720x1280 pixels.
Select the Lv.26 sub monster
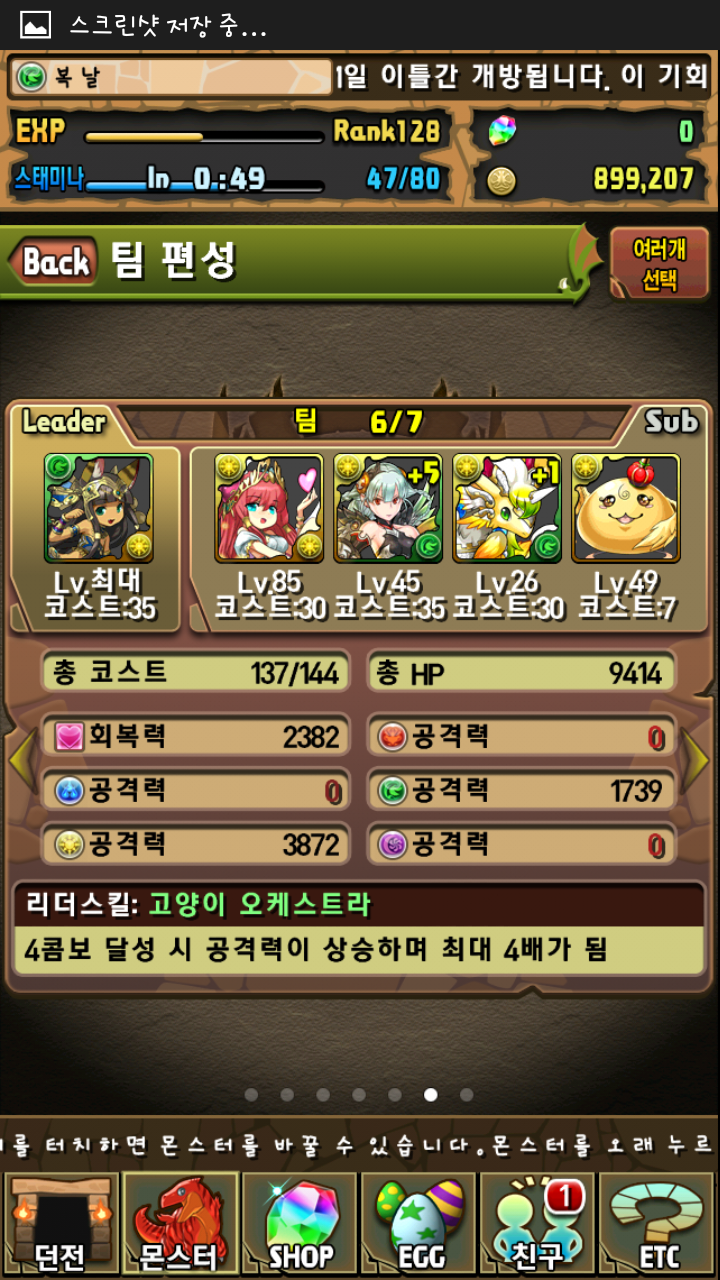(x=506, y=508)
